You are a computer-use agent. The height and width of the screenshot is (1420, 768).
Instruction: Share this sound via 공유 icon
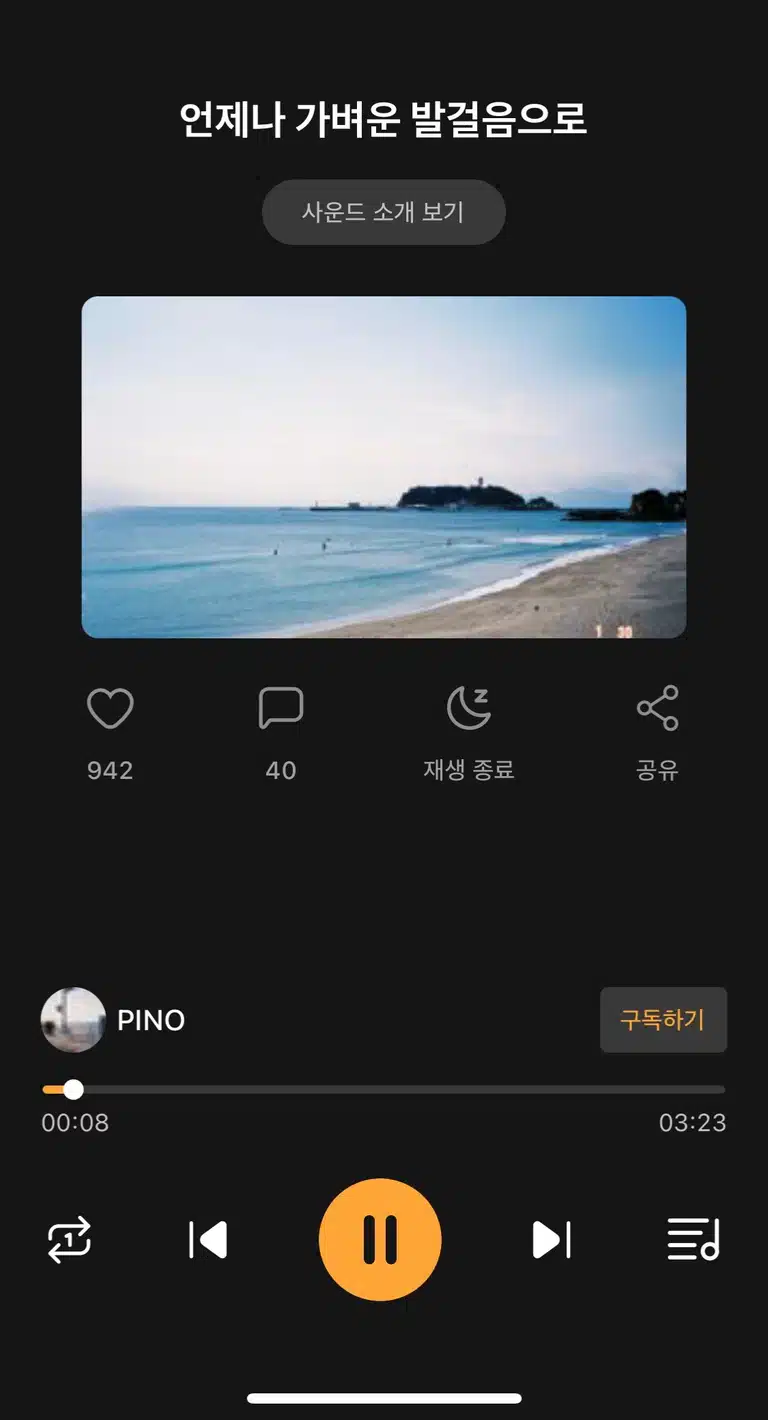click(658, 709)
